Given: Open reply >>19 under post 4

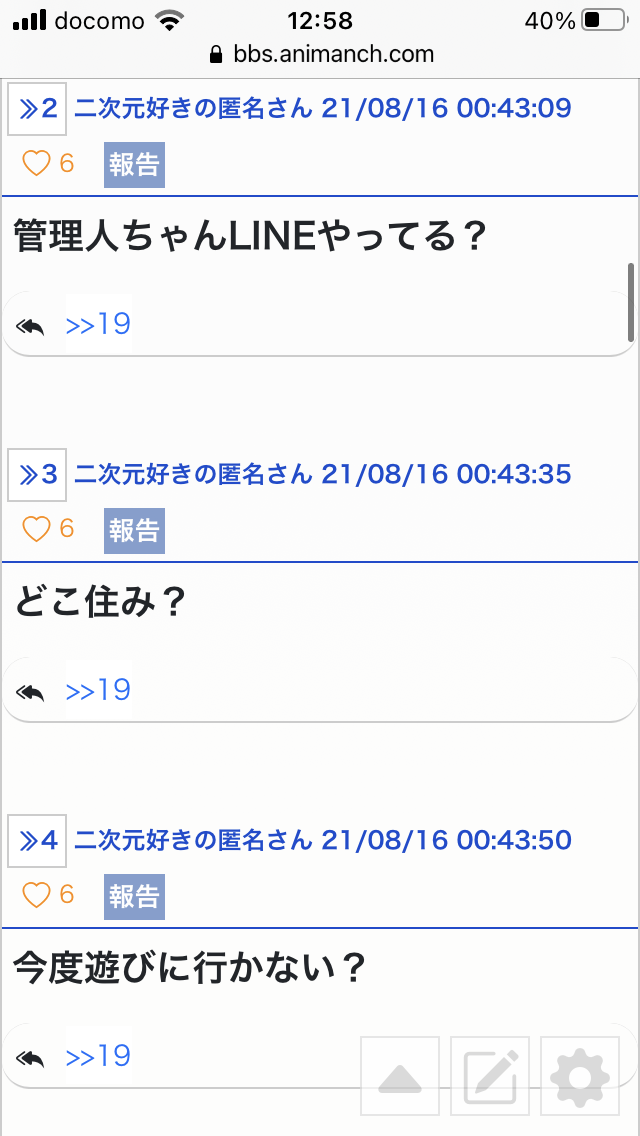Looking at the screenshot, I should tap(99, 1056).
